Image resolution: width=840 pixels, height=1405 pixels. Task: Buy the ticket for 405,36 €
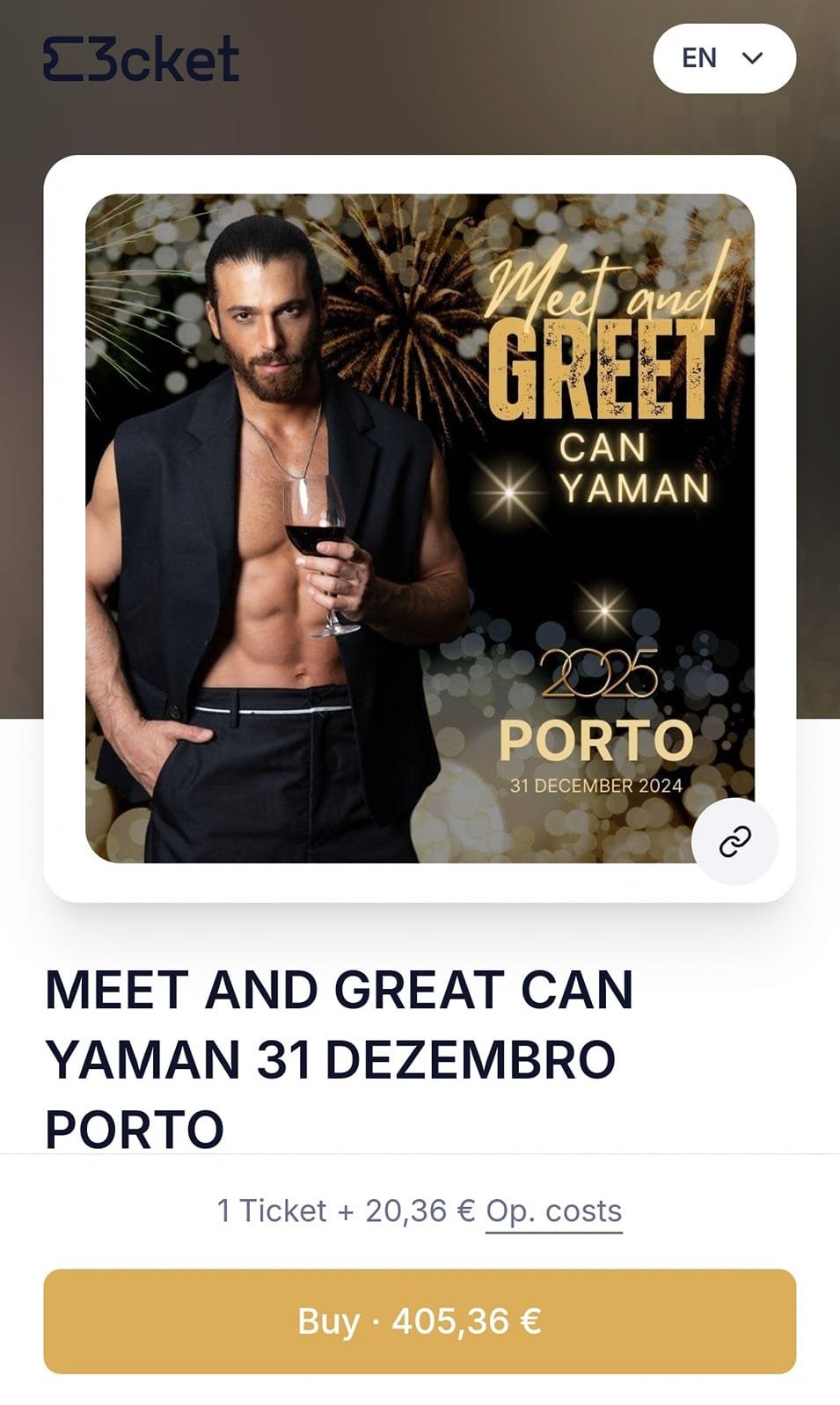420,1321
